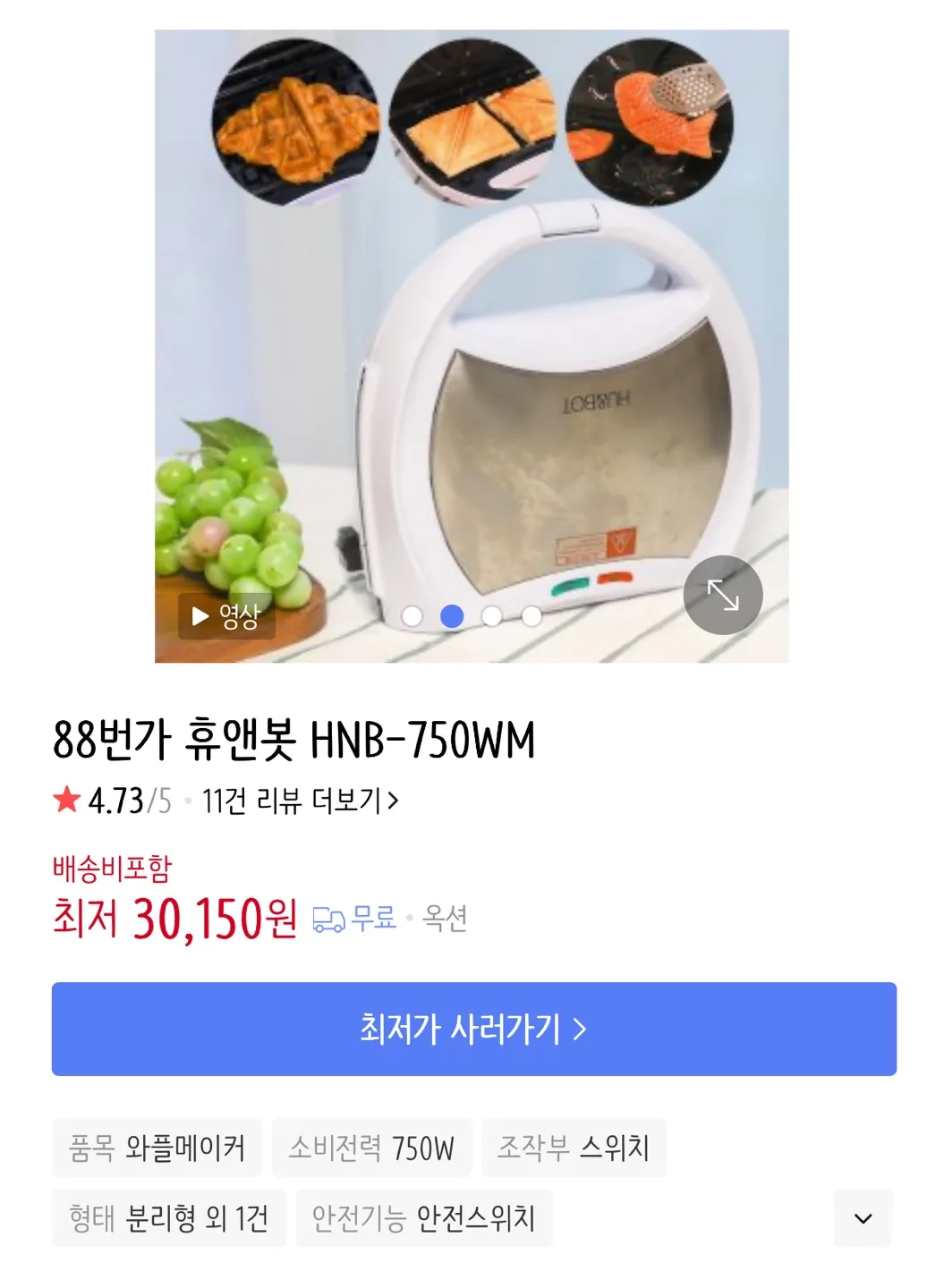Tap the 형태 분리형 외 1건 chip
The image size is (944, 1288).
(x=168, y=1218)
